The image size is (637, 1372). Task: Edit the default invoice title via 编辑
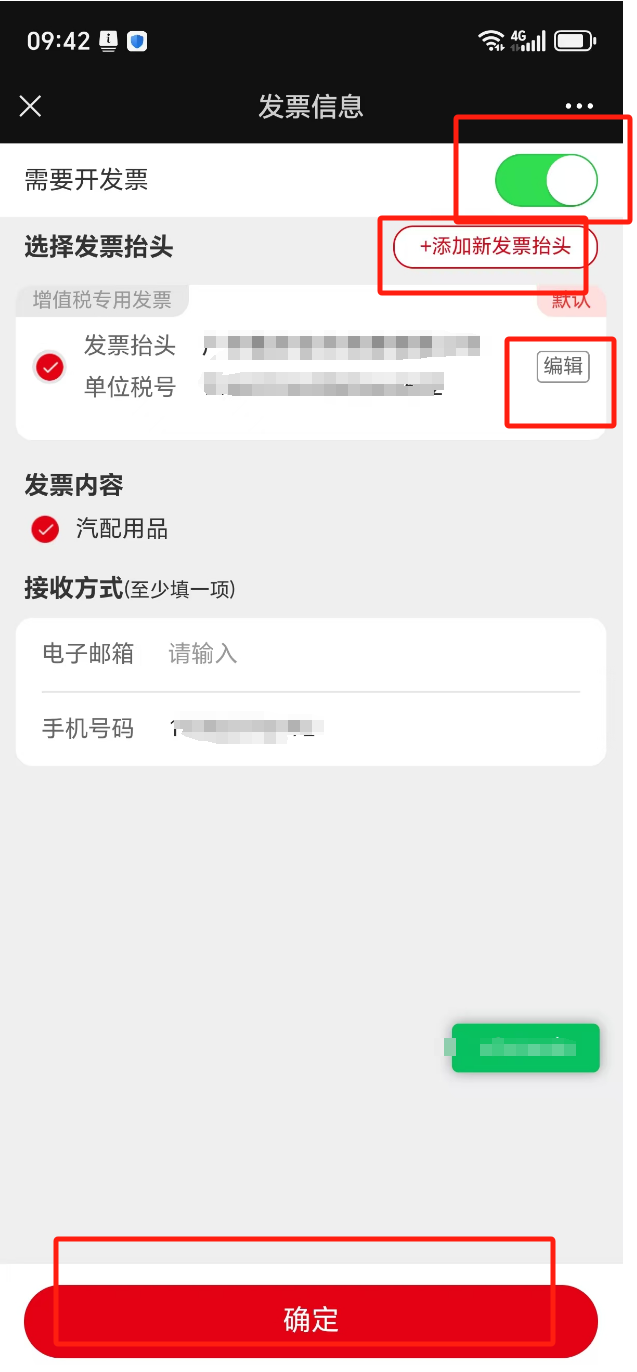click(x=563, y=367)
